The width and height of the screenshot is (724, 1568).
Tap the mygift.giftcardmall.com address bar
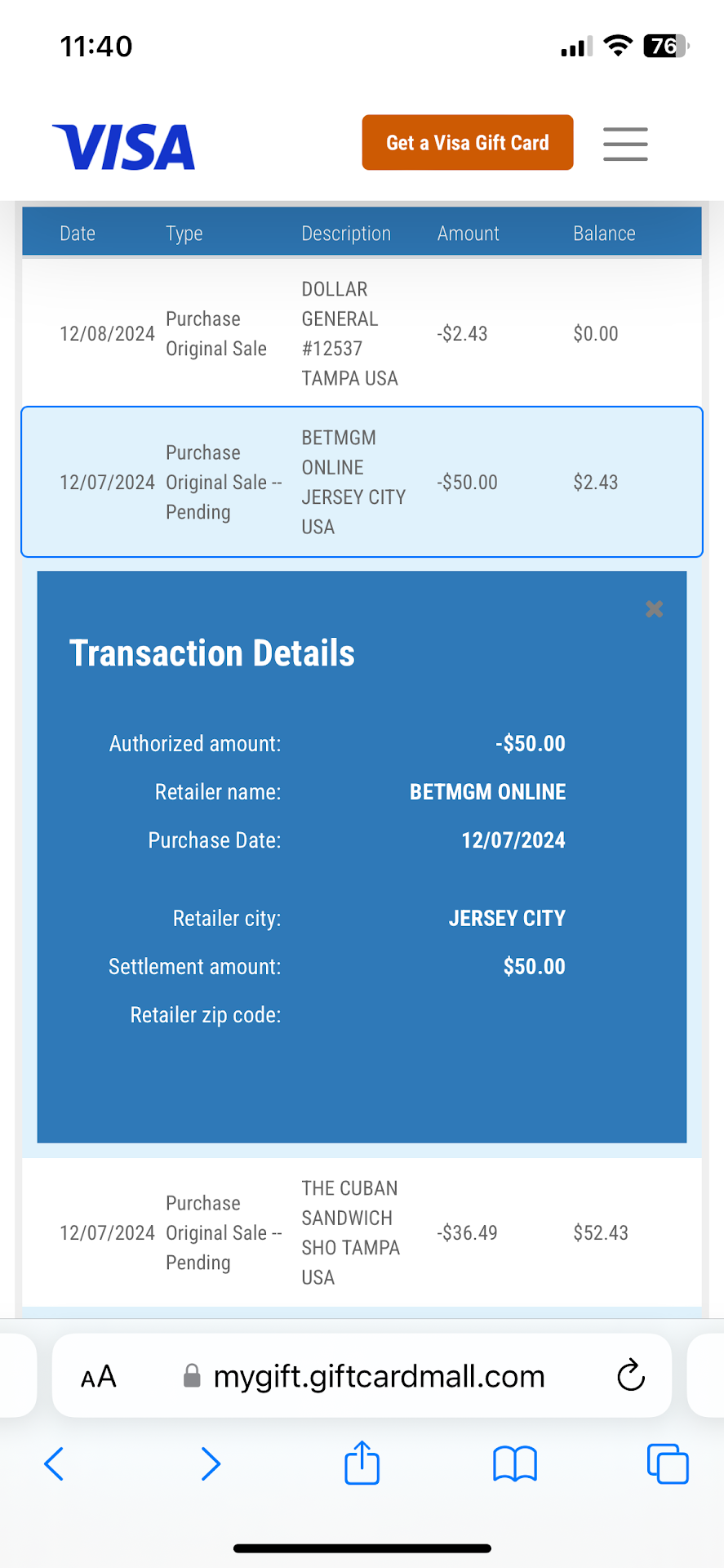pos(378,1377)
